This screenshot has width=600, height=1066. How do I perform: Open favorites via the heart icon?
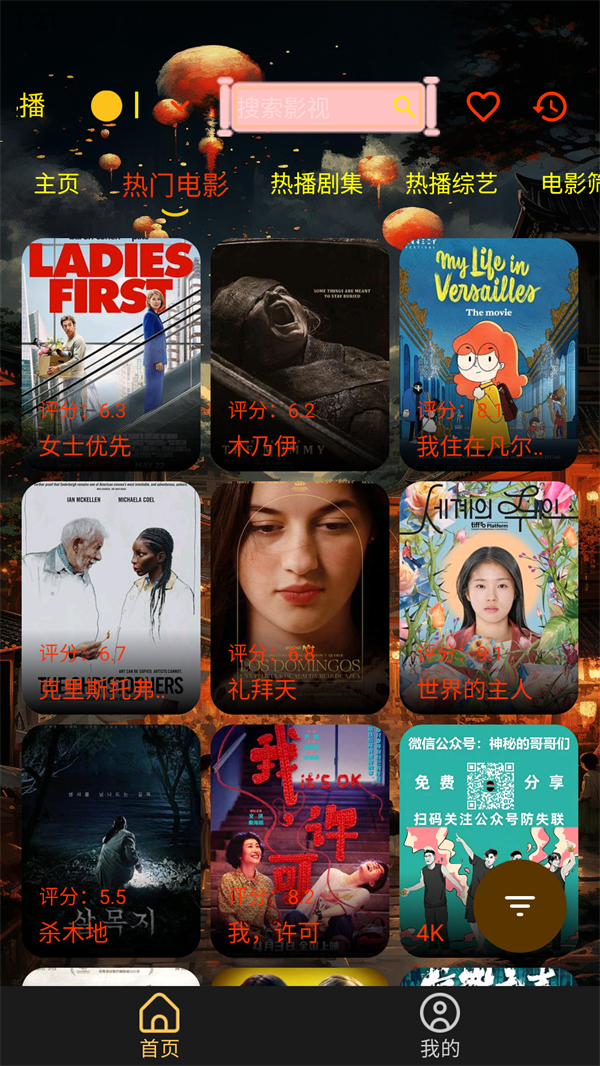click(483, 106)
